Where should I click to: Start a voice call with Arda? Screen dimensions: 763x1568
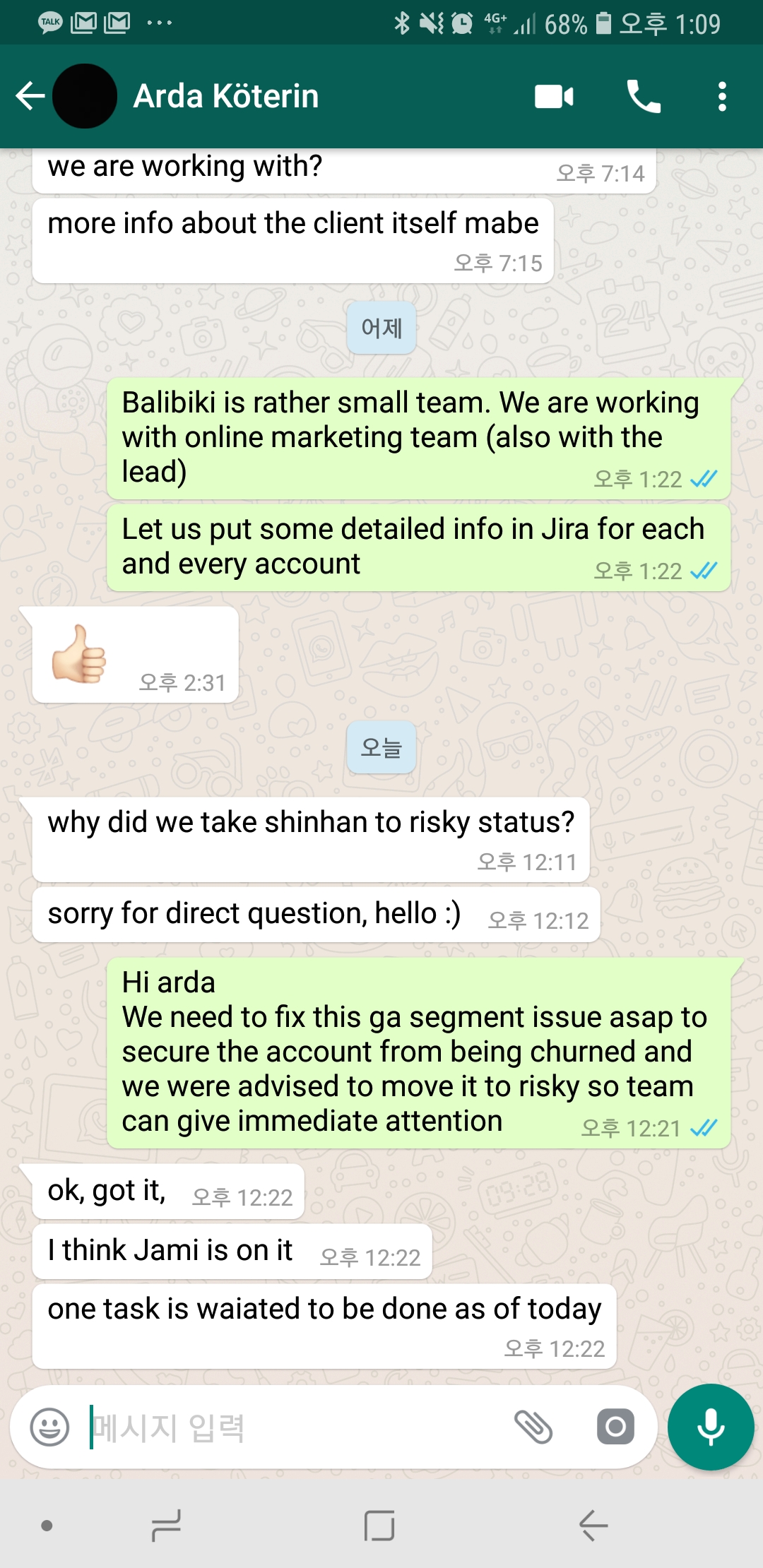tap(644, 96)
